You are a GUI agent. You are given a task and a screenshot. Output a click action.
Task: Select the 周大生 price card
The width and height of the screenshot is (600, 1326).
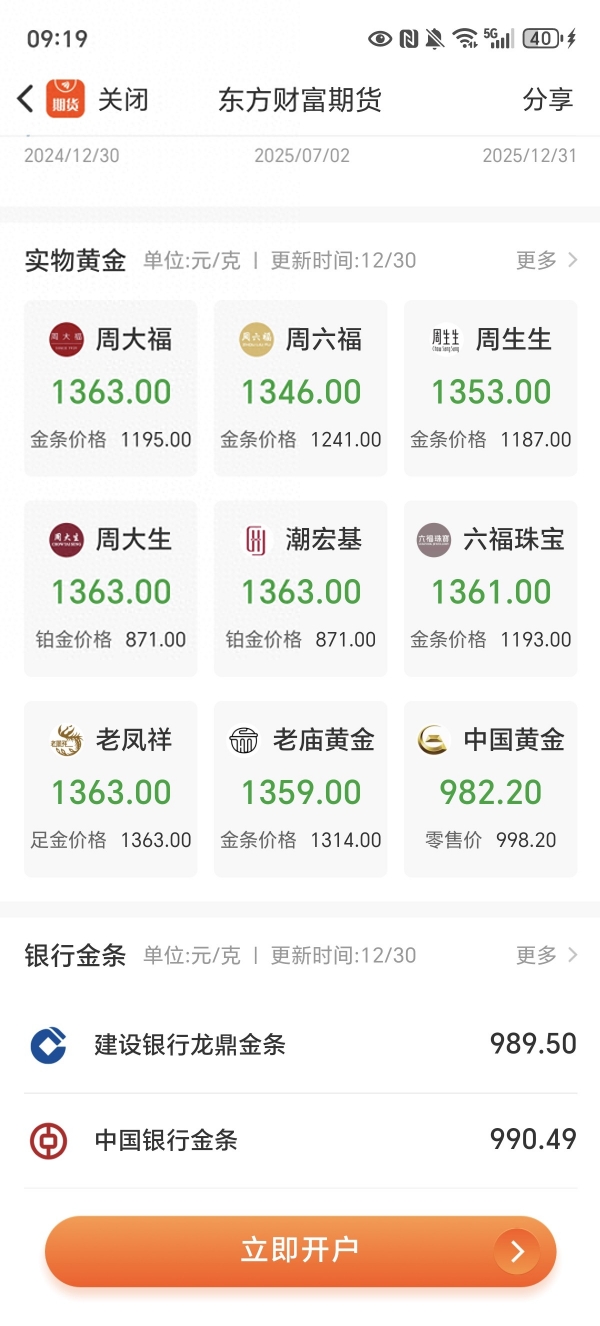pos(111,588)
